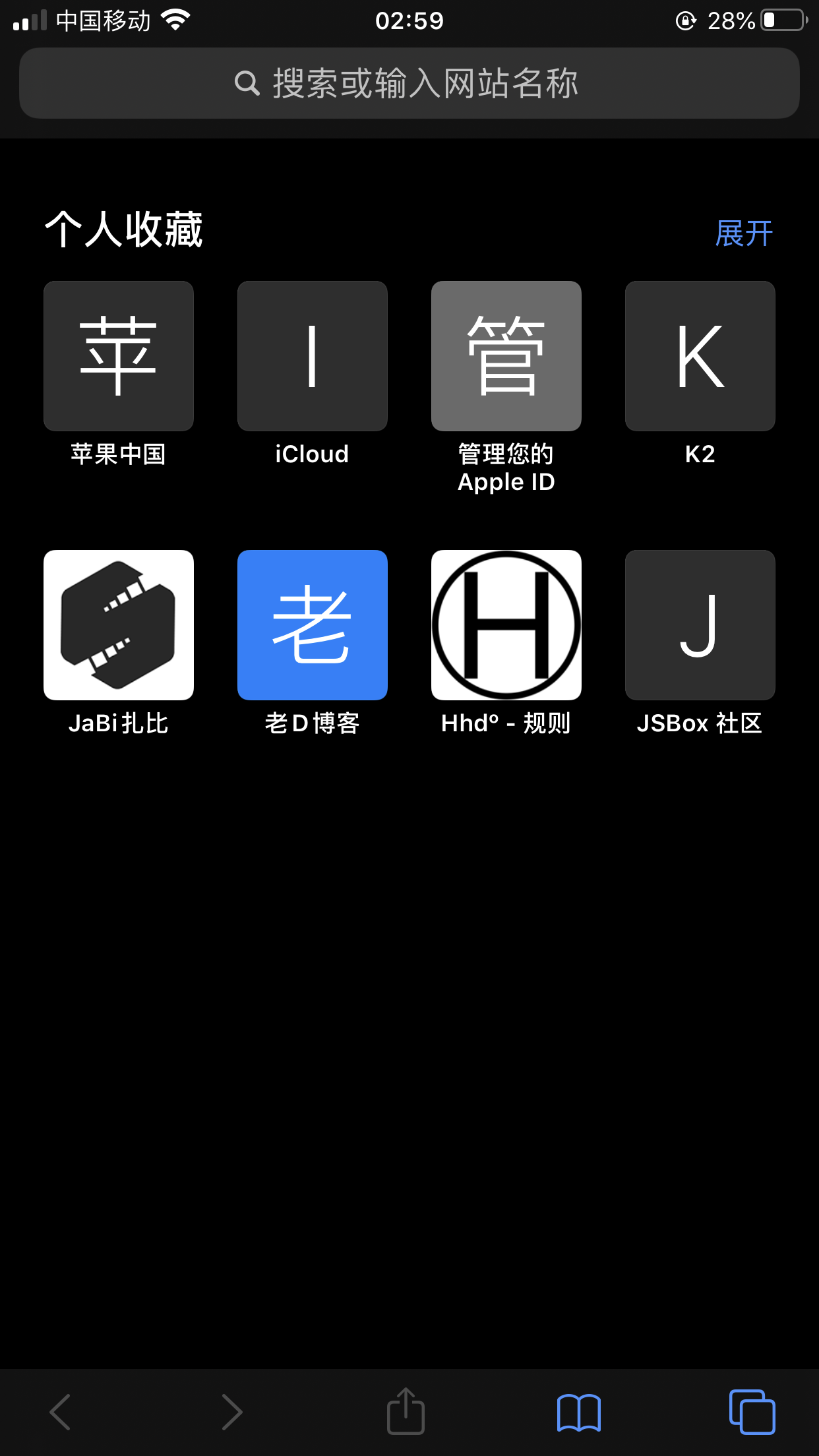Open the JaBi扎比 favorite
The width and height of the screenshot is (819, 1456).
[119, 625]
